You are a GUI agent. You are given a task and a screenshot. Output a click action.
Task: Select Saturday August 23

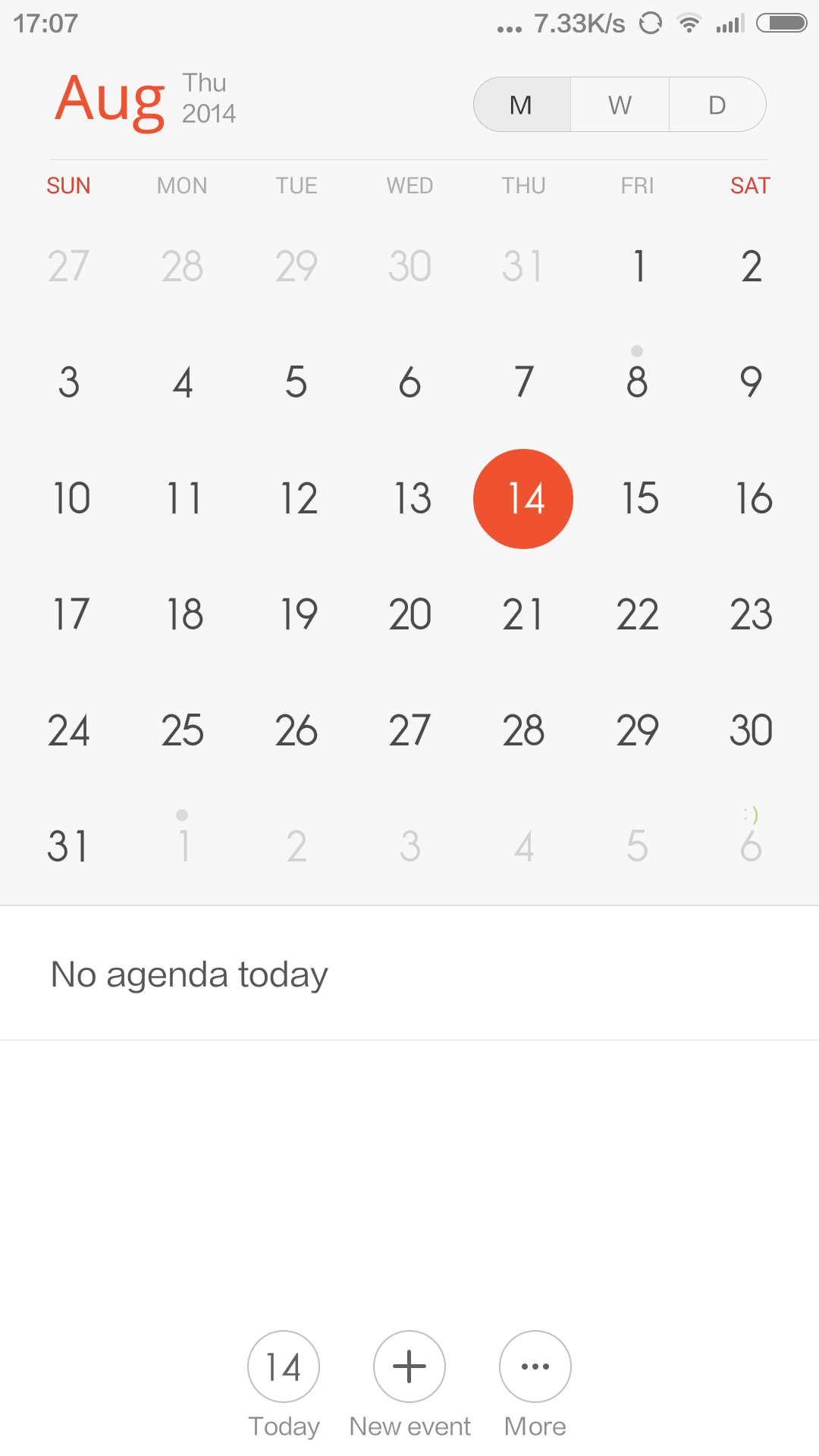[751, 614]
